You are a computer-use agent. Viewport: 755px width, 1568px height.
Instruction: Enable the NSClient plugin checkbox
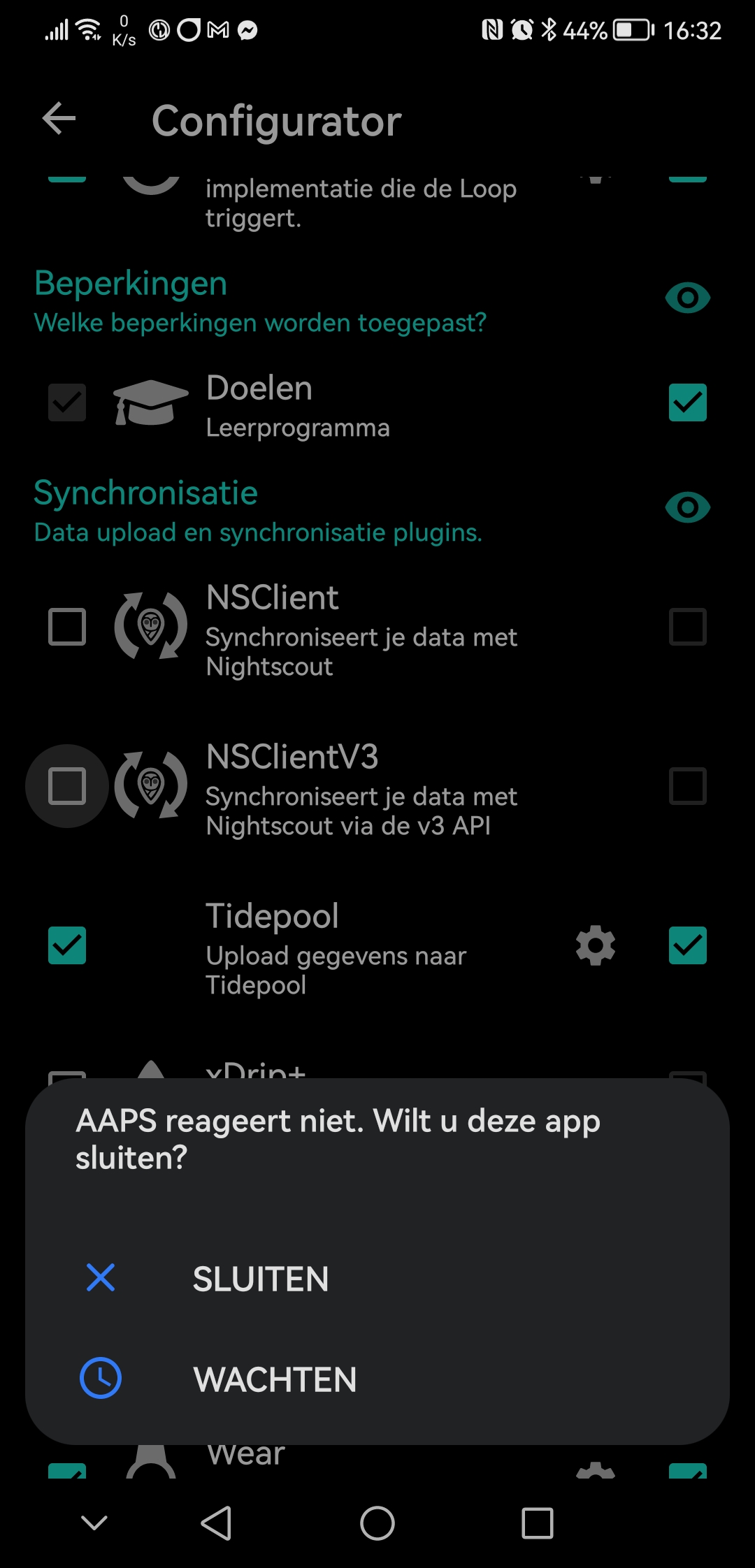click(66, 627)
